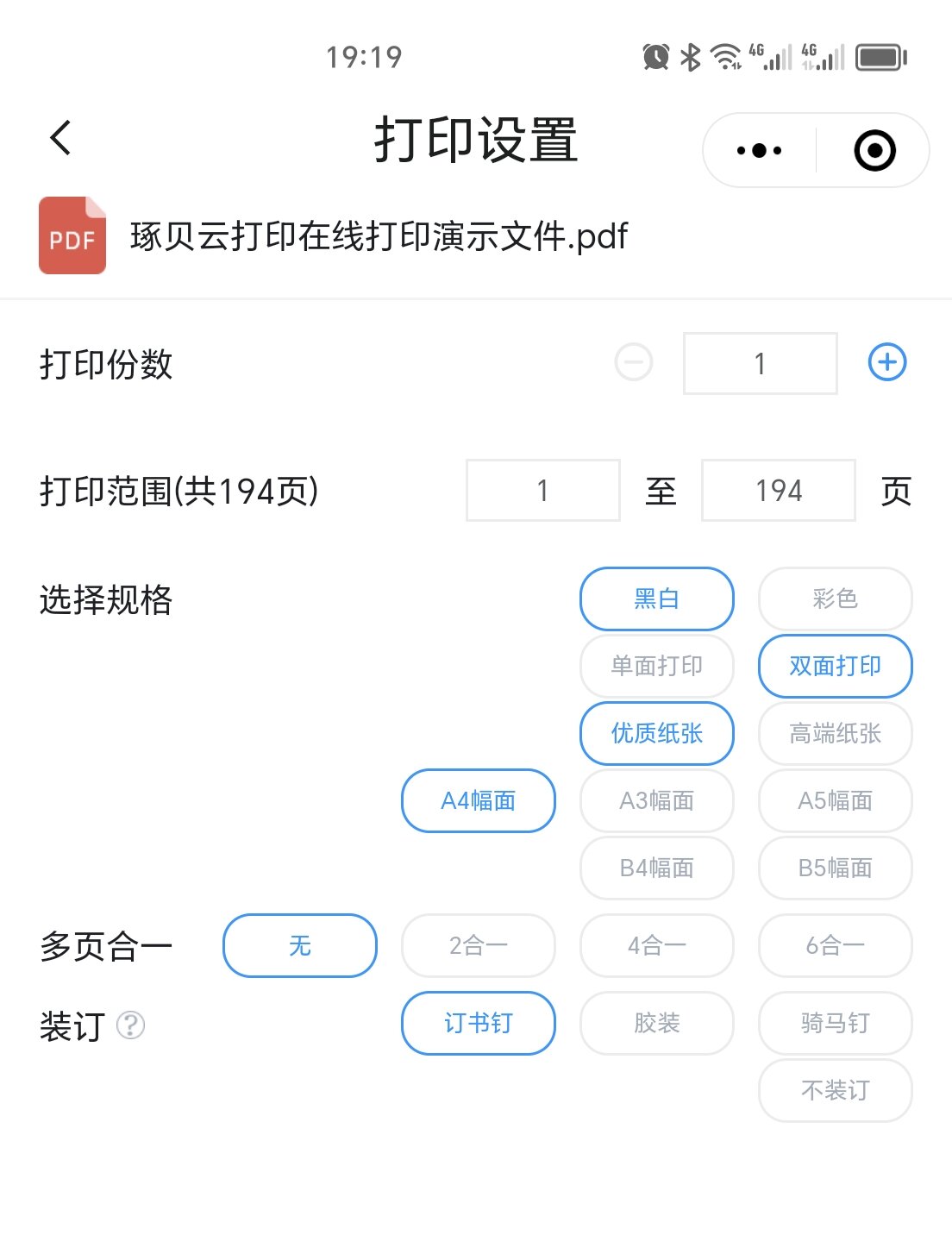The height and width of the screenshot is (1235, 952).
Task: Increase print copies with the plus icon
Action: point(886,363)
